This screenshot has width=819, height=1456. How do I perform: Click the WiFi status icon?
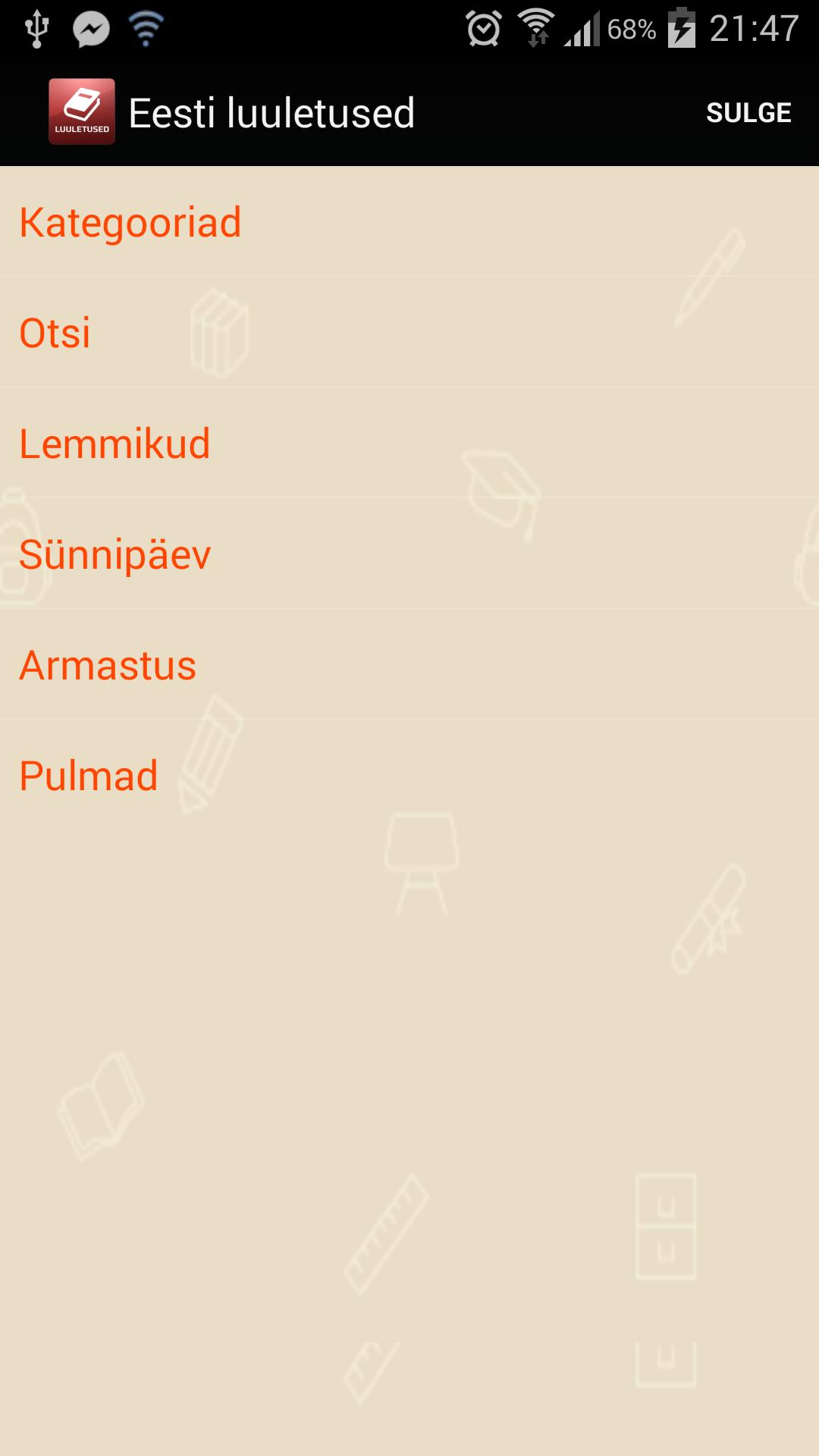(146, 27)
